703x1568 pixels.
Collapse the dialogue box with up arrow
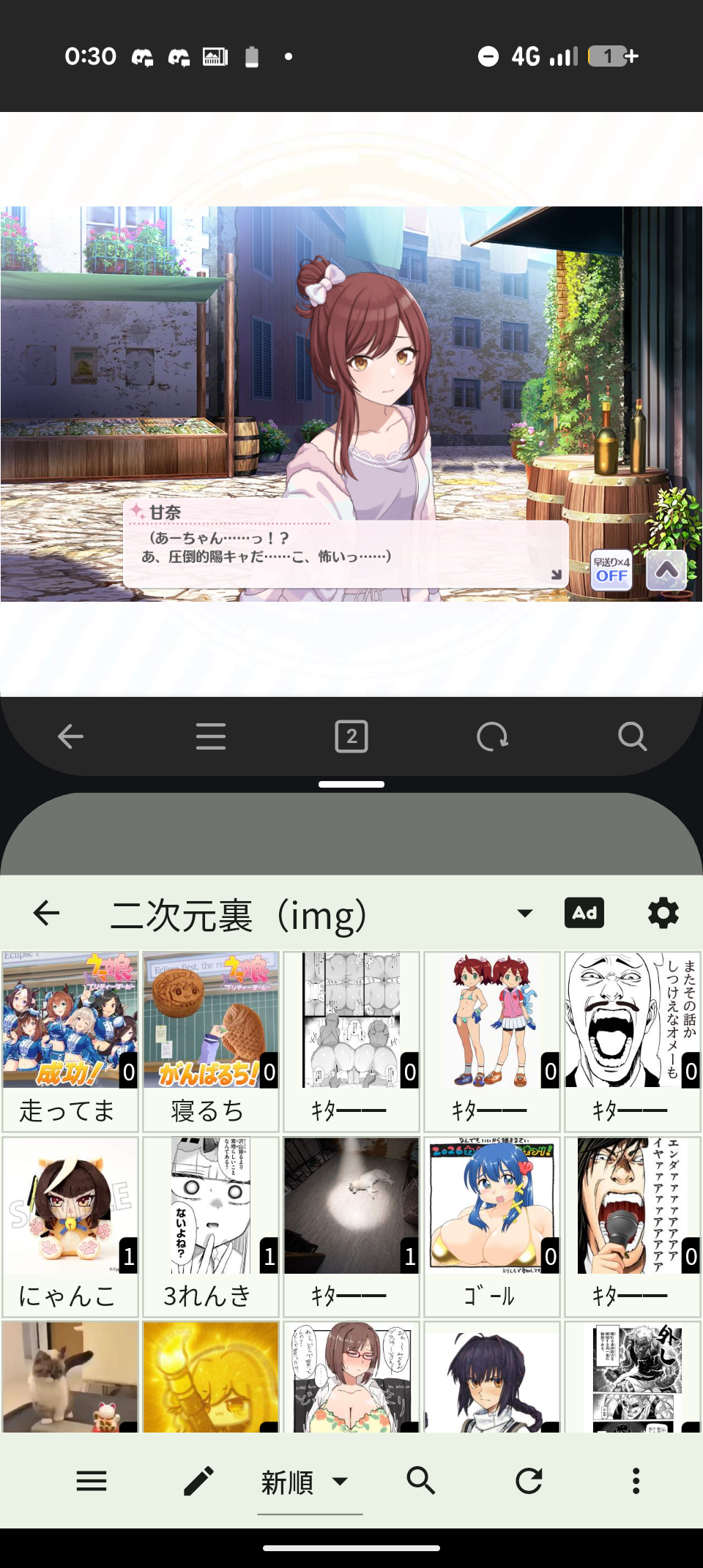(x=666, y=570)
